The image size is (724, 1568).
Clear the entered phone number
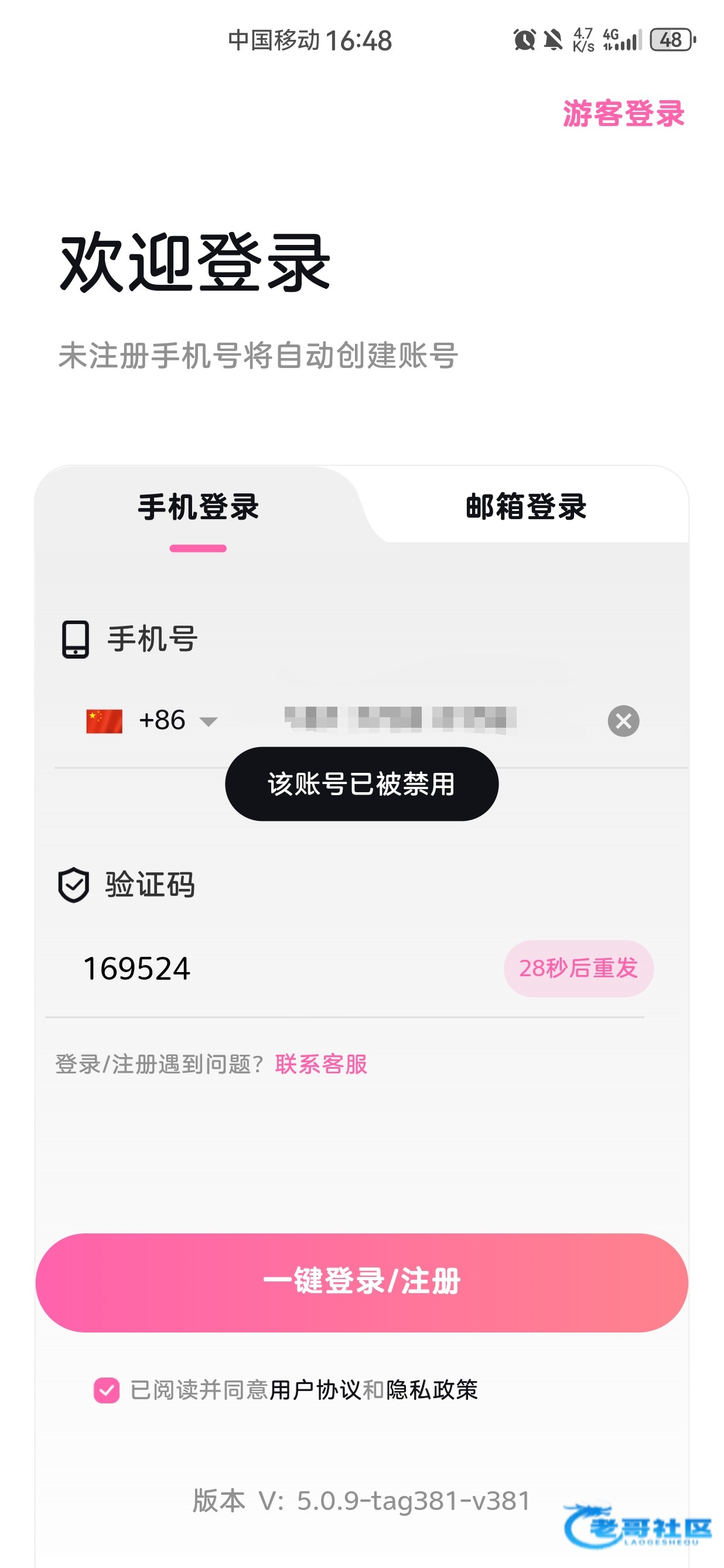[x=623, y=721]
